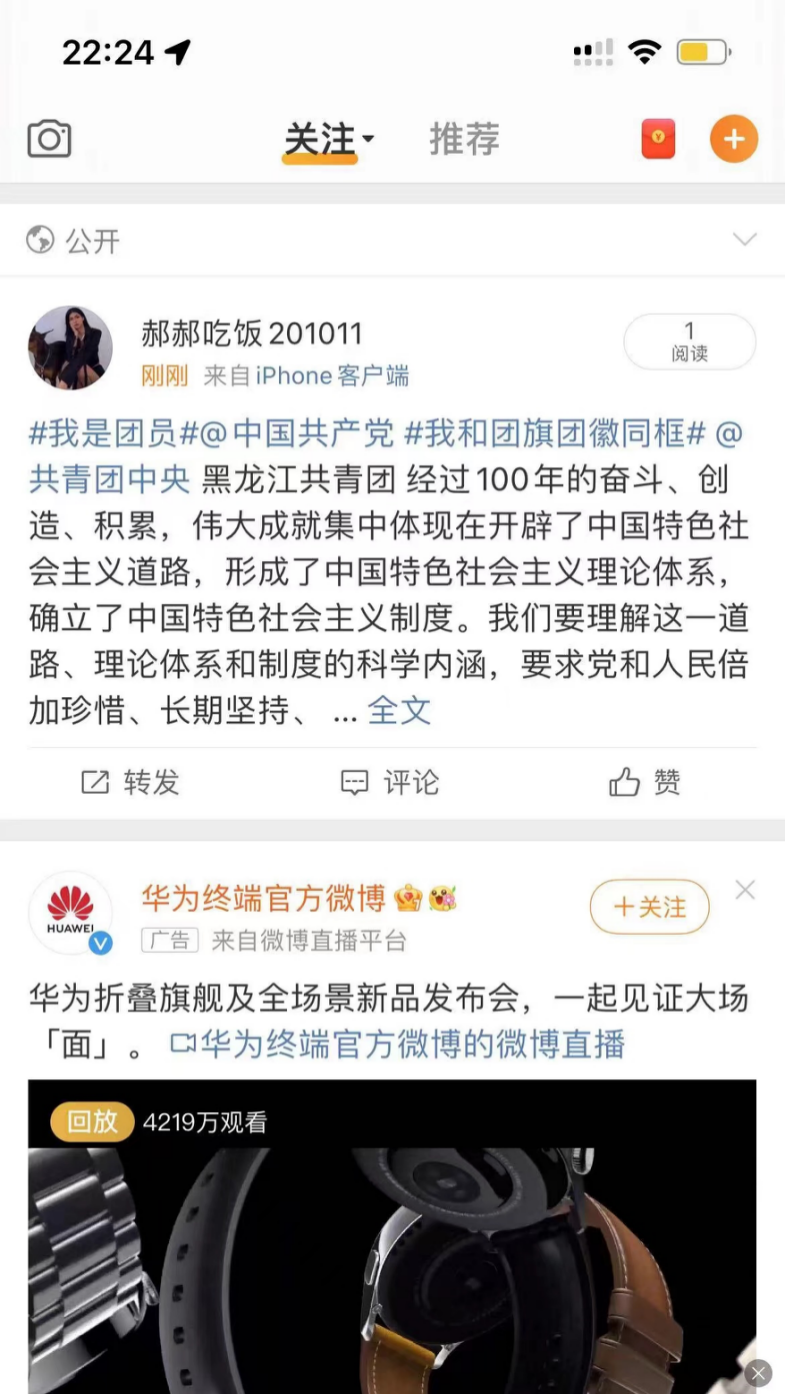The height and width of the screenshot is (1395, 785).
Task: Open the @共青团中央 mention
Action: [110, 480]
